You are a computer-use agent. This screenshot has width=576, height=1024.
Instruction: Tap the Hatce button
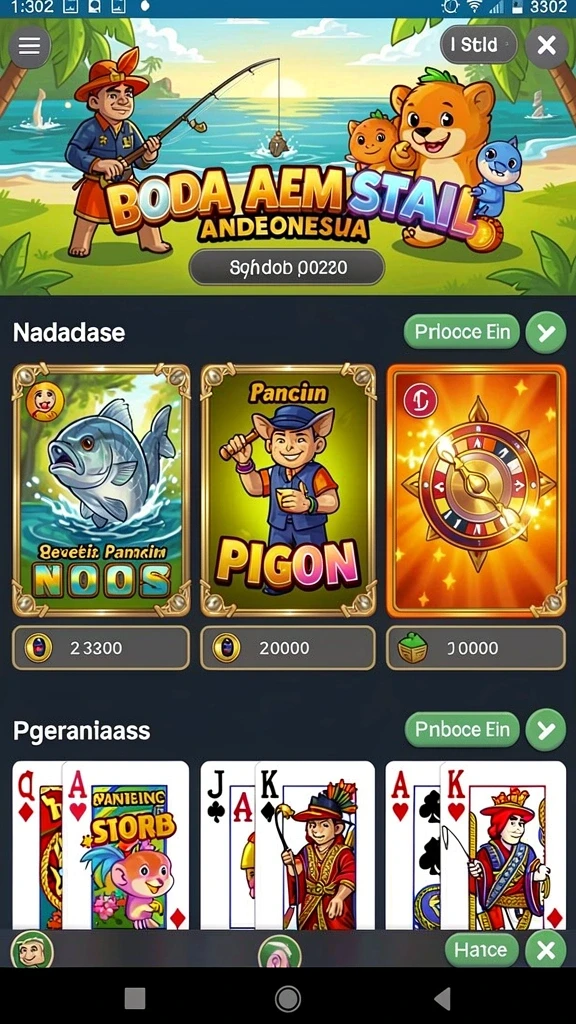coord(481,950)
